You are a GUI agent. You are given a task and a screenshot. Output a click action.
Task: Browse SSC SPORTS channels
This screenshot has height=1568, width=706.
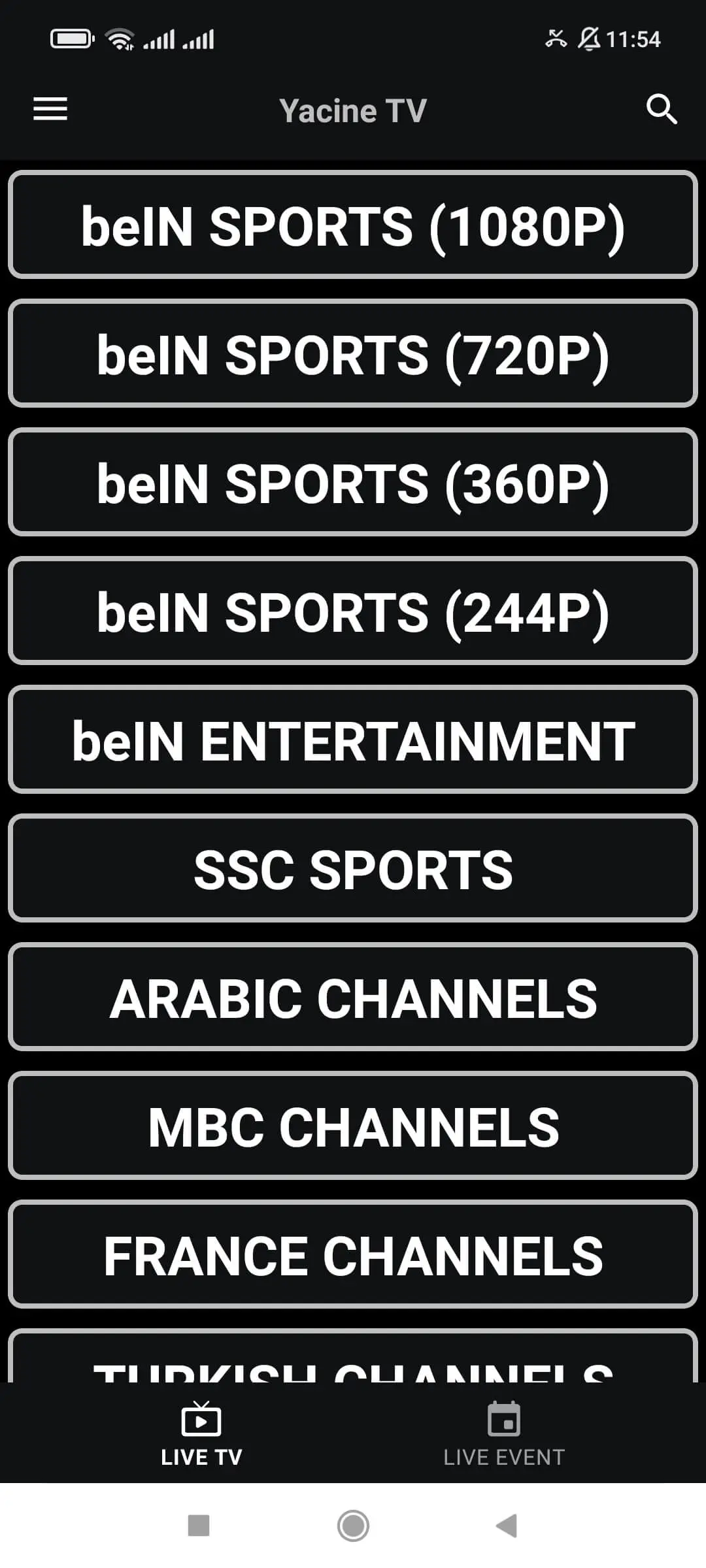(353, 868)
